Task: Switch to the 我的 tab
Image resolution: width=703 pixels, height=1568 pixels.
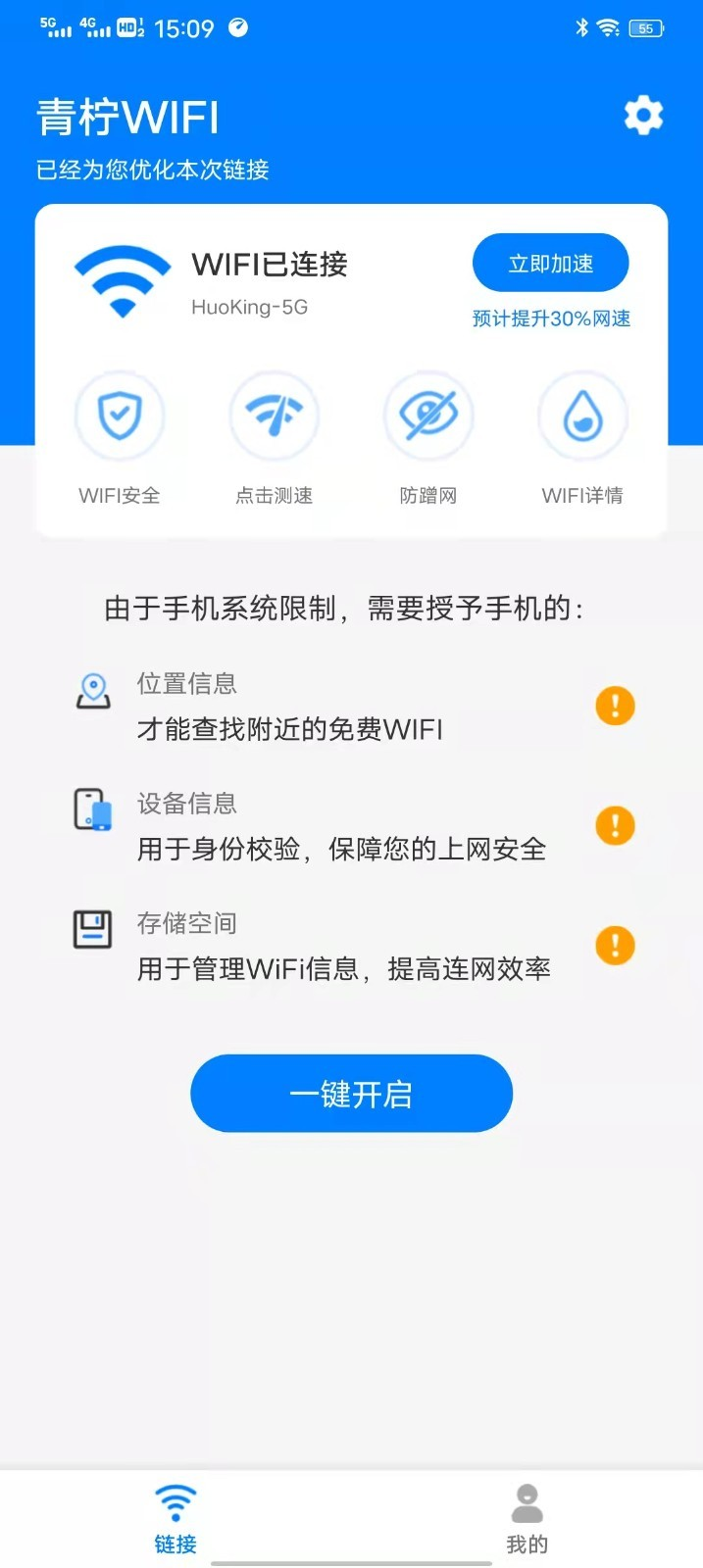Action: (x=527, y=1519)
